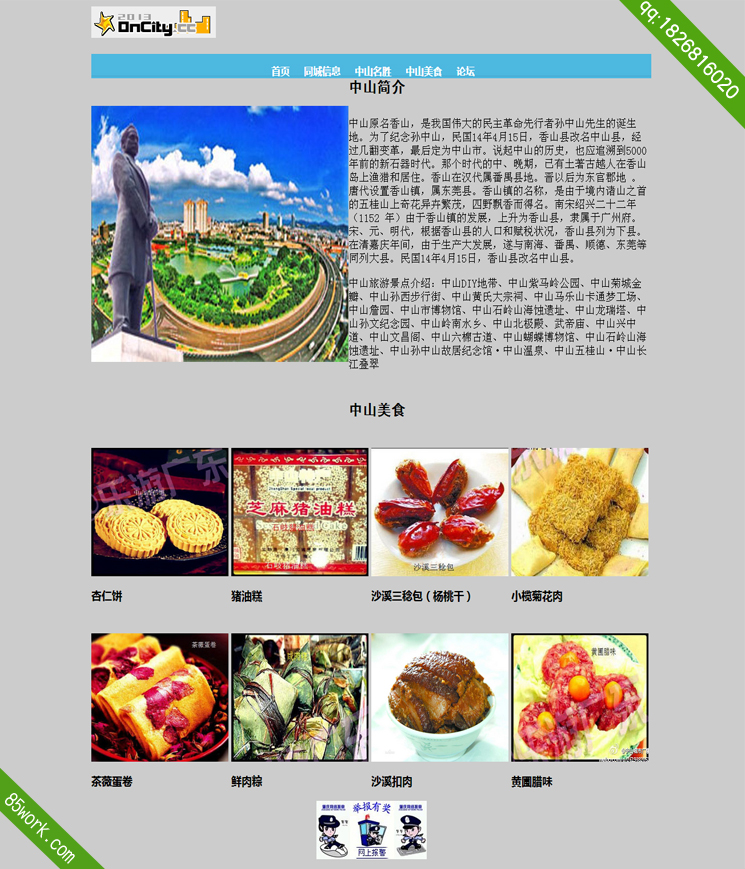Screen dimensions: 745x869
Task: Tap the 网上报警 police report banner
Action: (x=372, y=829)
